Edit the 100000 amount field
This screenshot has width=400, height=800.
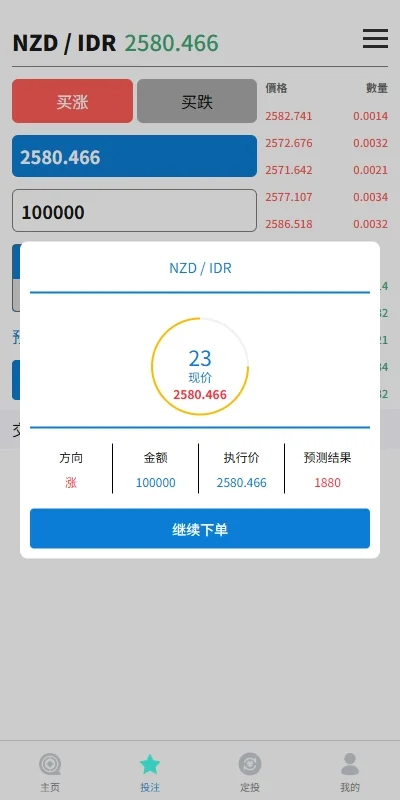[x=134, y=211]
